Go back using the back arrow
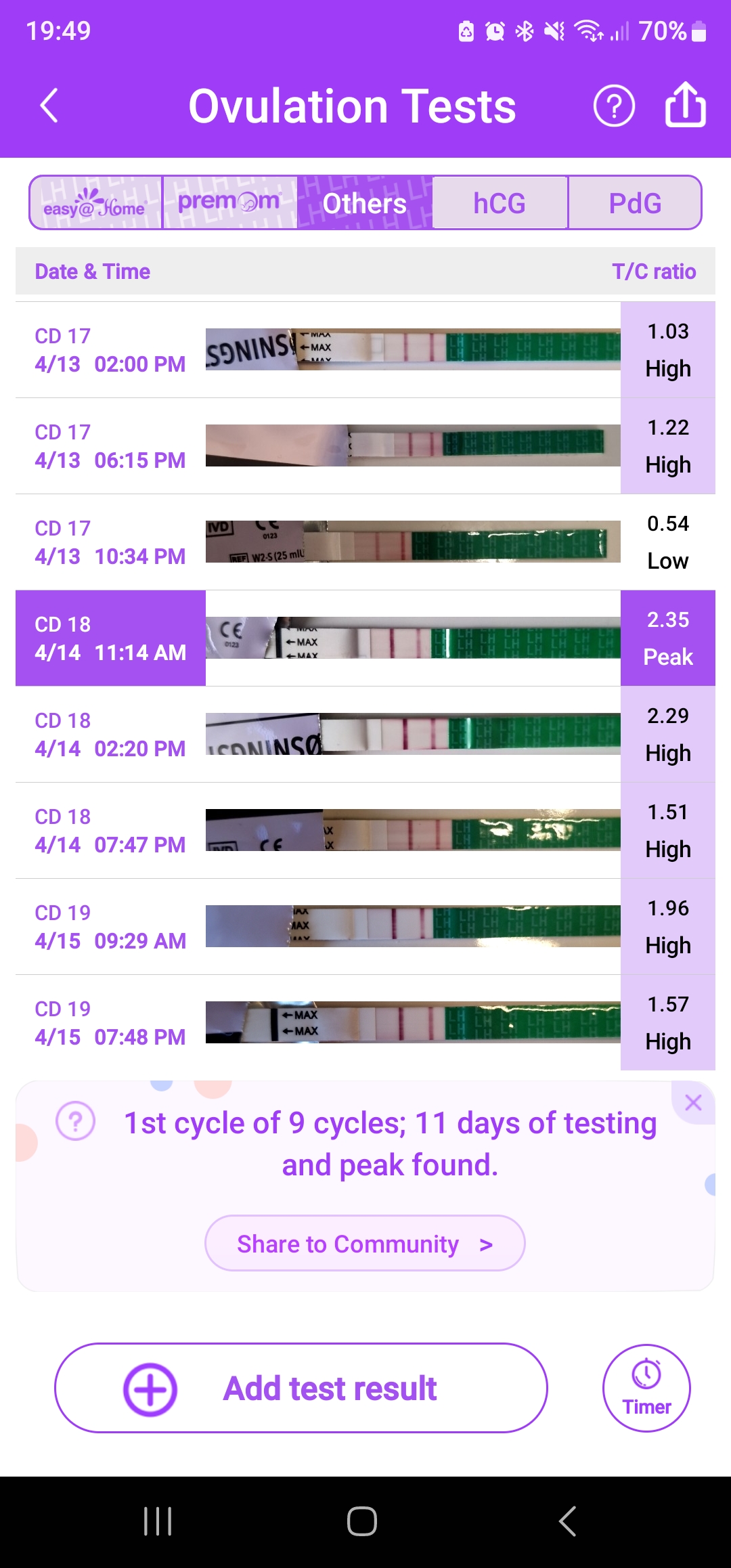The height and width of the screenshot is (1568, 731). click(47, 107)
